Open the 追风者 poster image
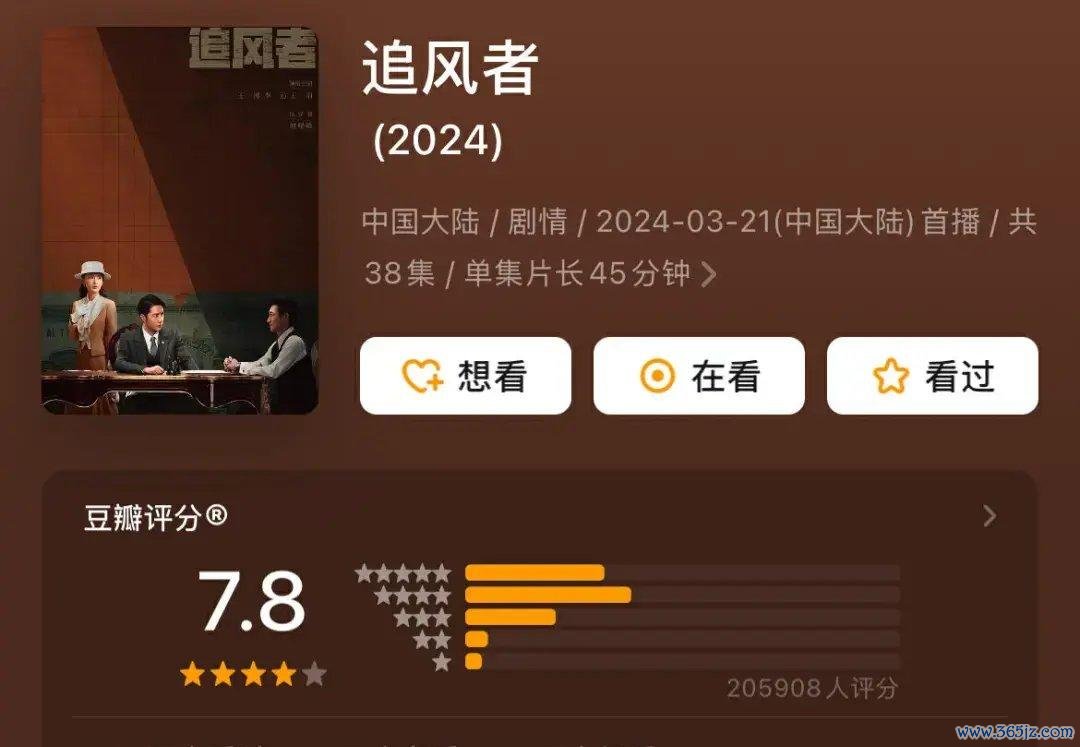This screenshot has height=747, width=1080. click(180, 220)
